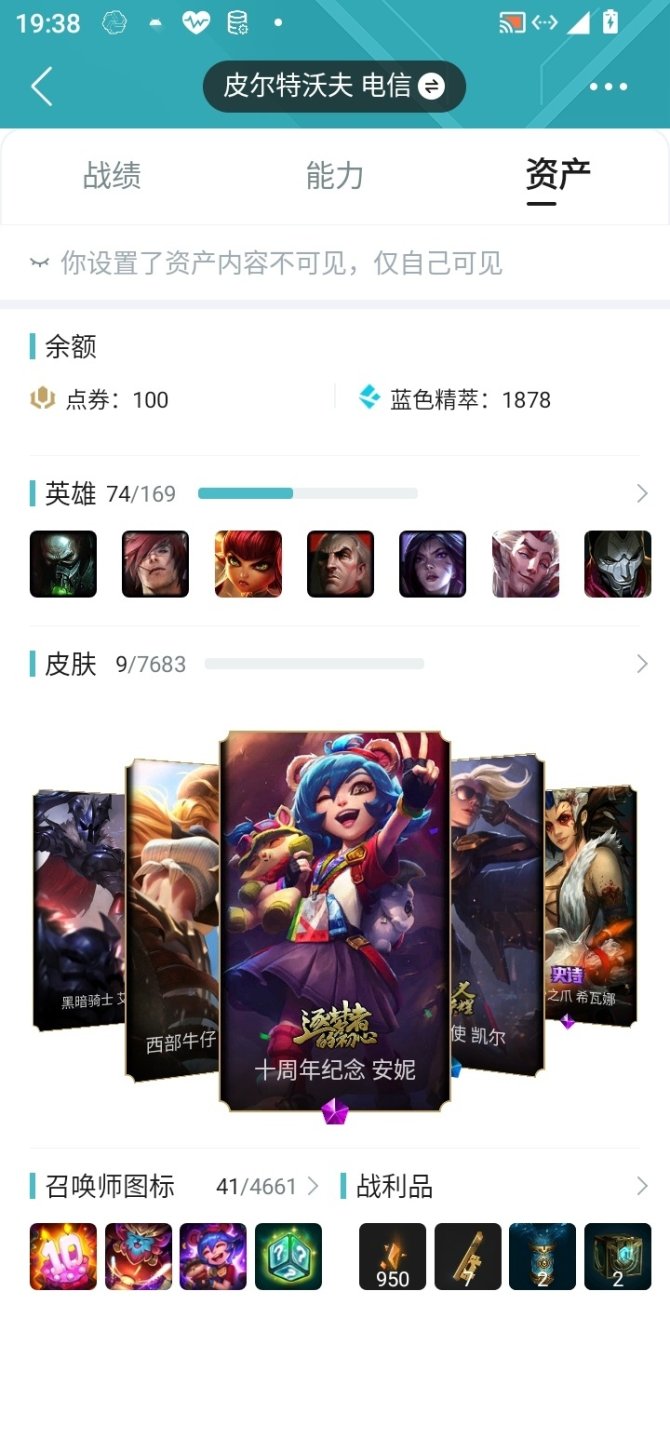The width and height of the screenshot is (670, 1439).
Task: Tap the eye icon beside the asset visibility notice
Action: [40, 263]
